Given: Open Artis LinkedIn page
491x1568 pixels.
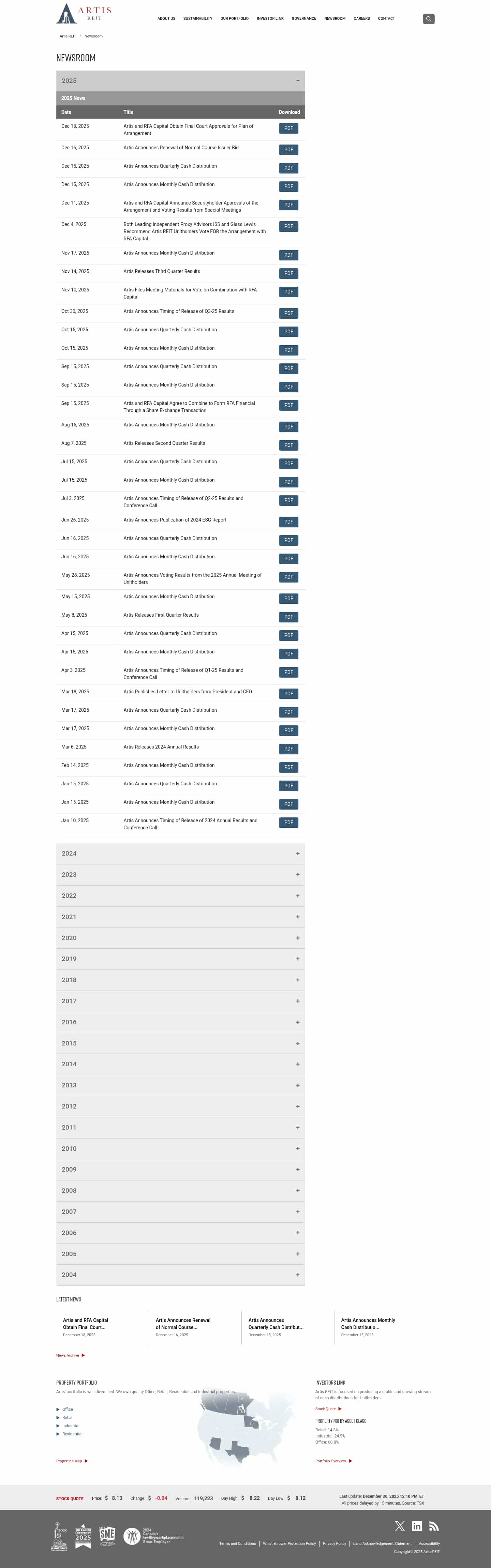Looking at the screenshot, I should click(x=417, y=1526).
